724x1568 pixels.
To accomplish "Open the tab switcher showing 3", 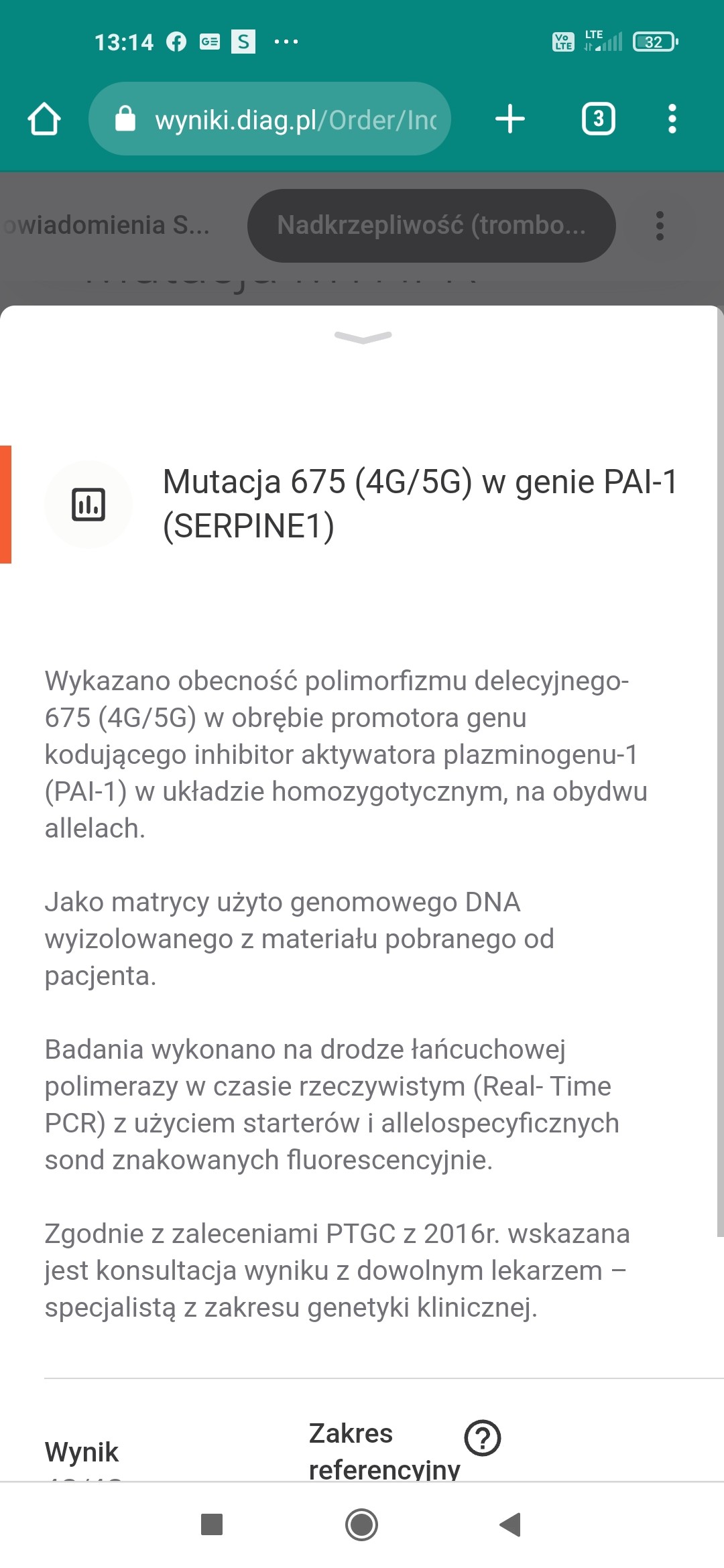I will tap(598, 119).
